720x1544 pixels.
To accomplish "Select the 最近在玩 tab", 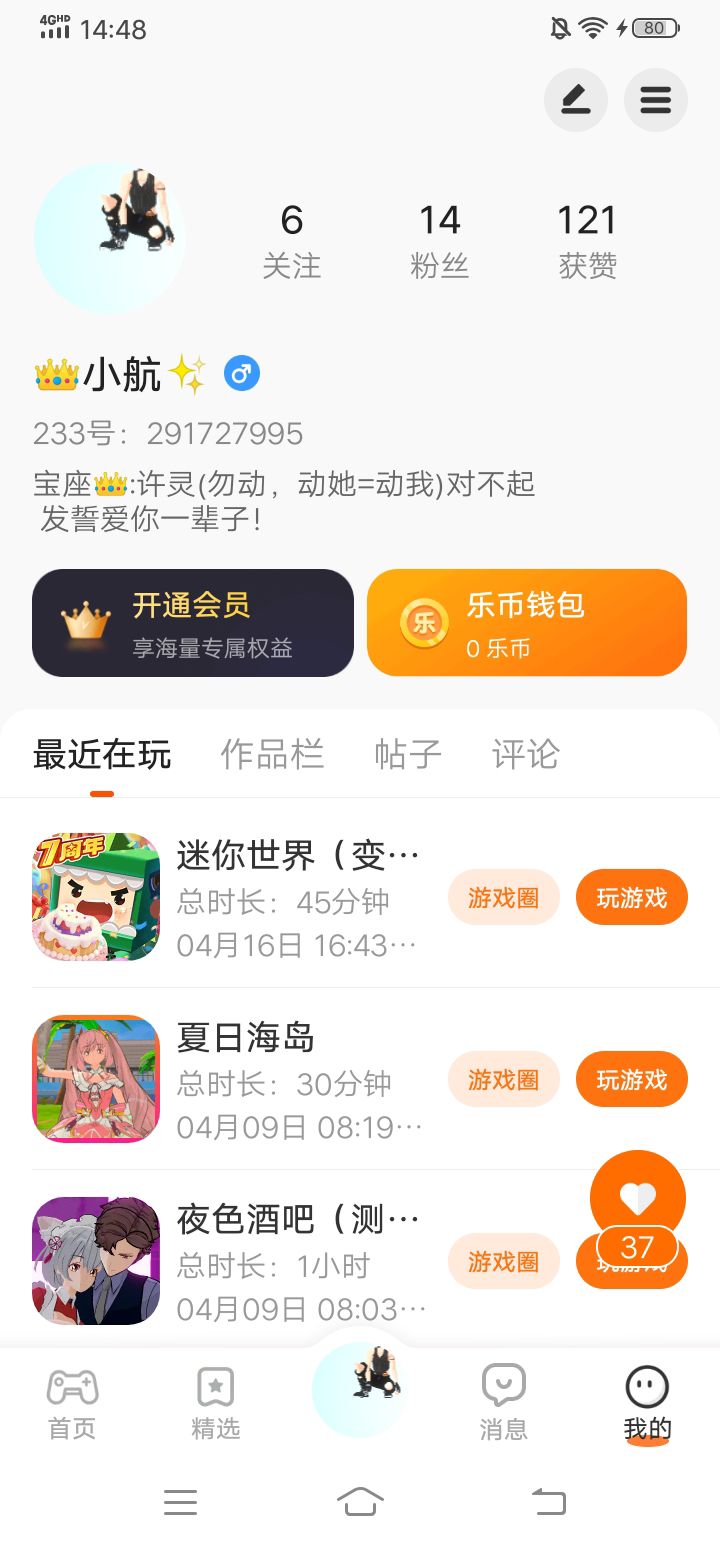I will click(102, 754).
